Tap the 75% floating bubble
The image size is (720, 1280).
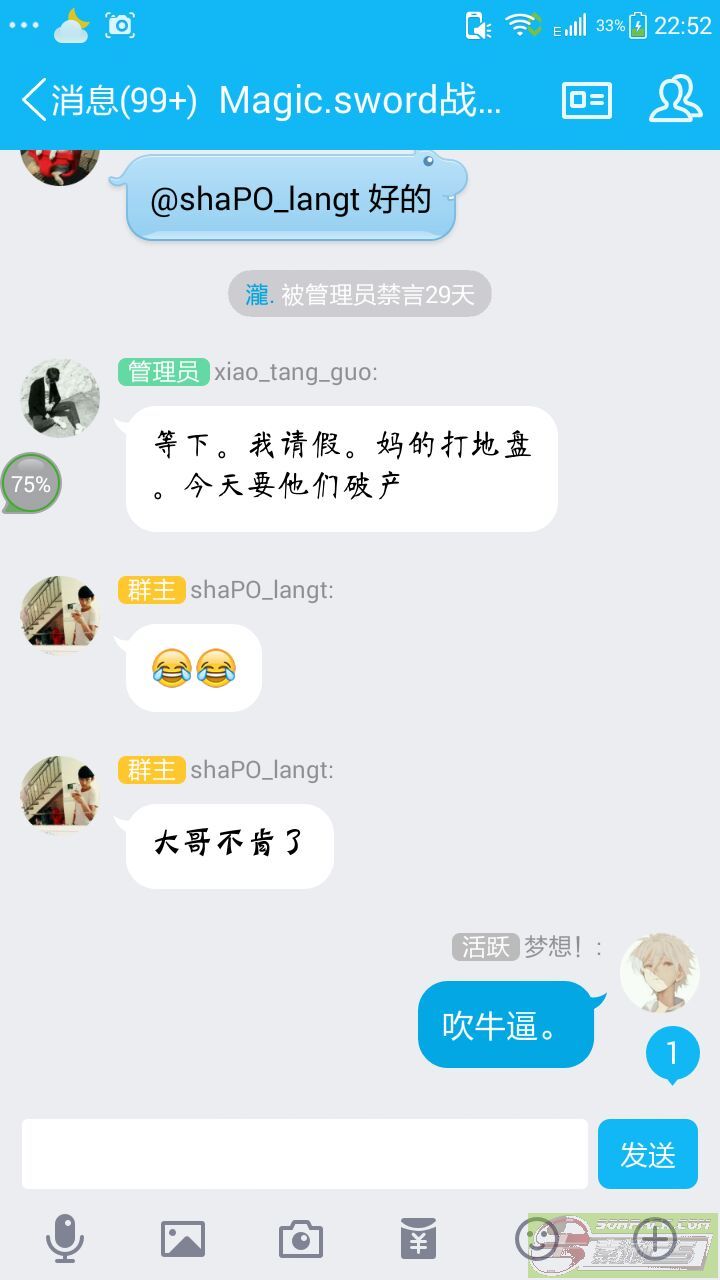pyautogui.click(x=31, y=484)
